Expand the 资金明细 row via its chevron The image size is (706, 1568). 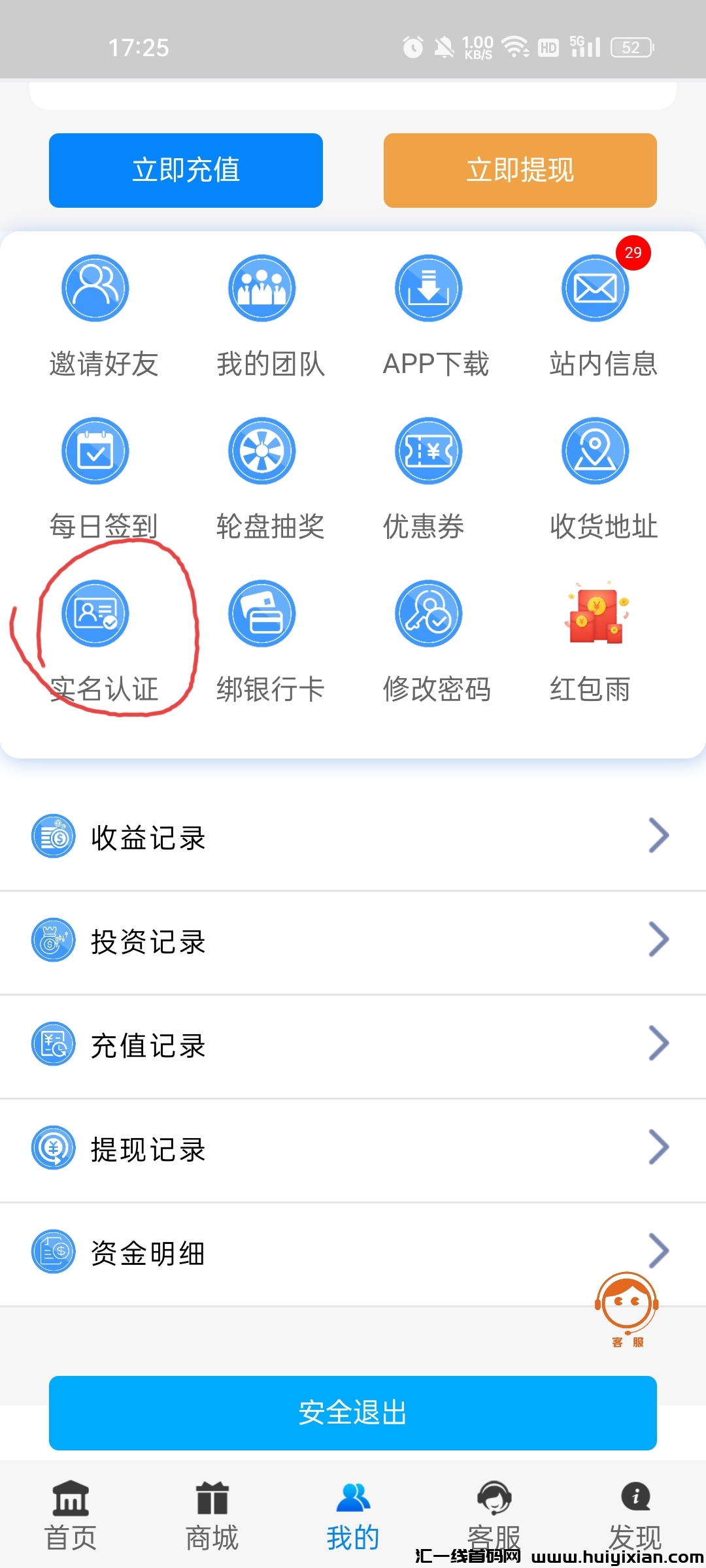[659, 1251]
